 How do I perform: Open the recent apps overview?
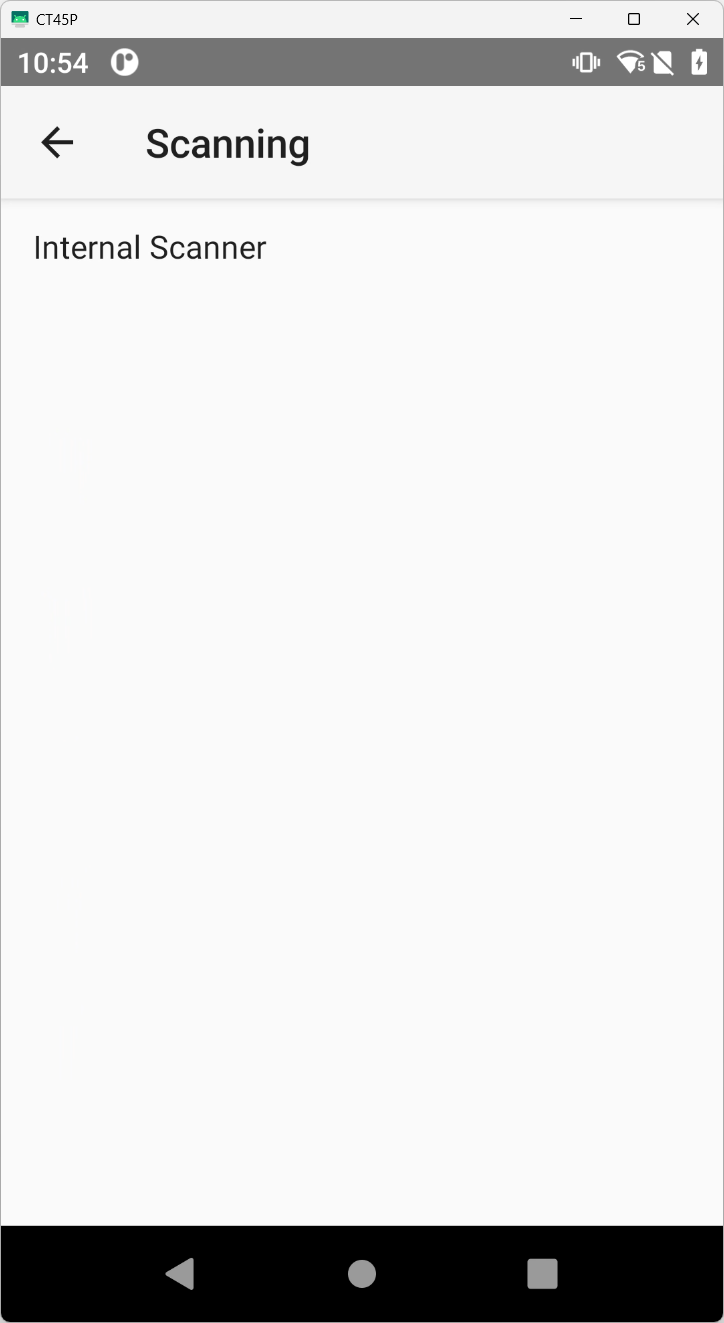pos(542,1273)
